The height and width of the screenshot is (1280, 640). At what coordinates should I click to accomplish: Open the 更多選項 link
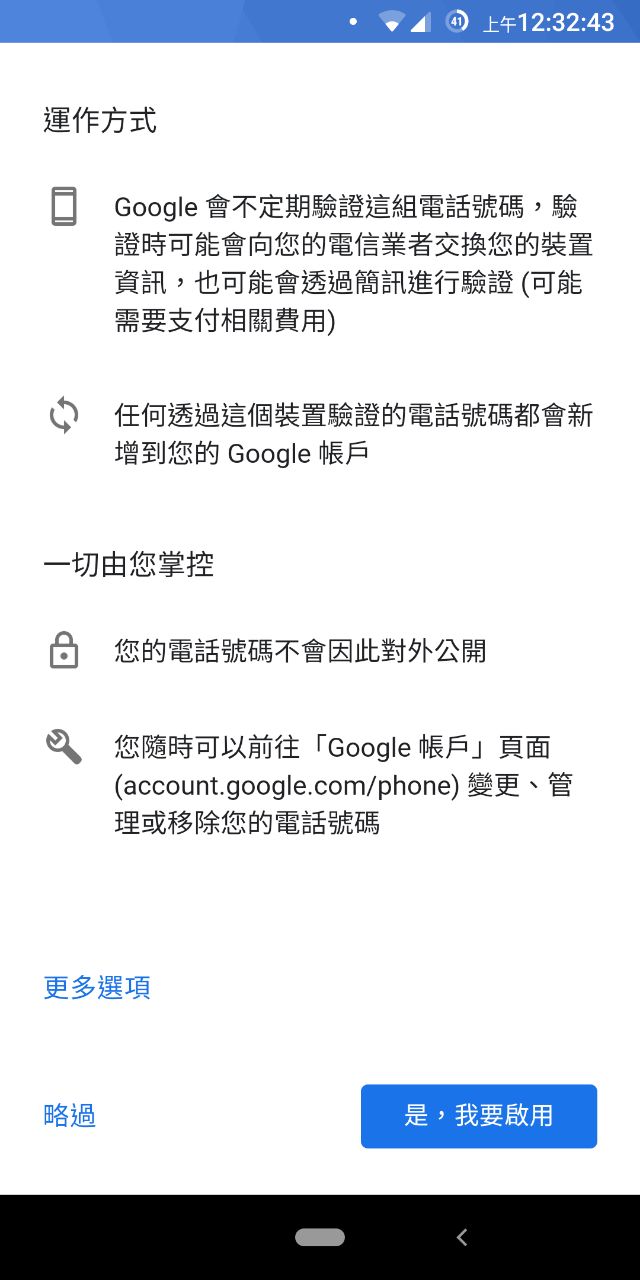click(x=97, y=988)
